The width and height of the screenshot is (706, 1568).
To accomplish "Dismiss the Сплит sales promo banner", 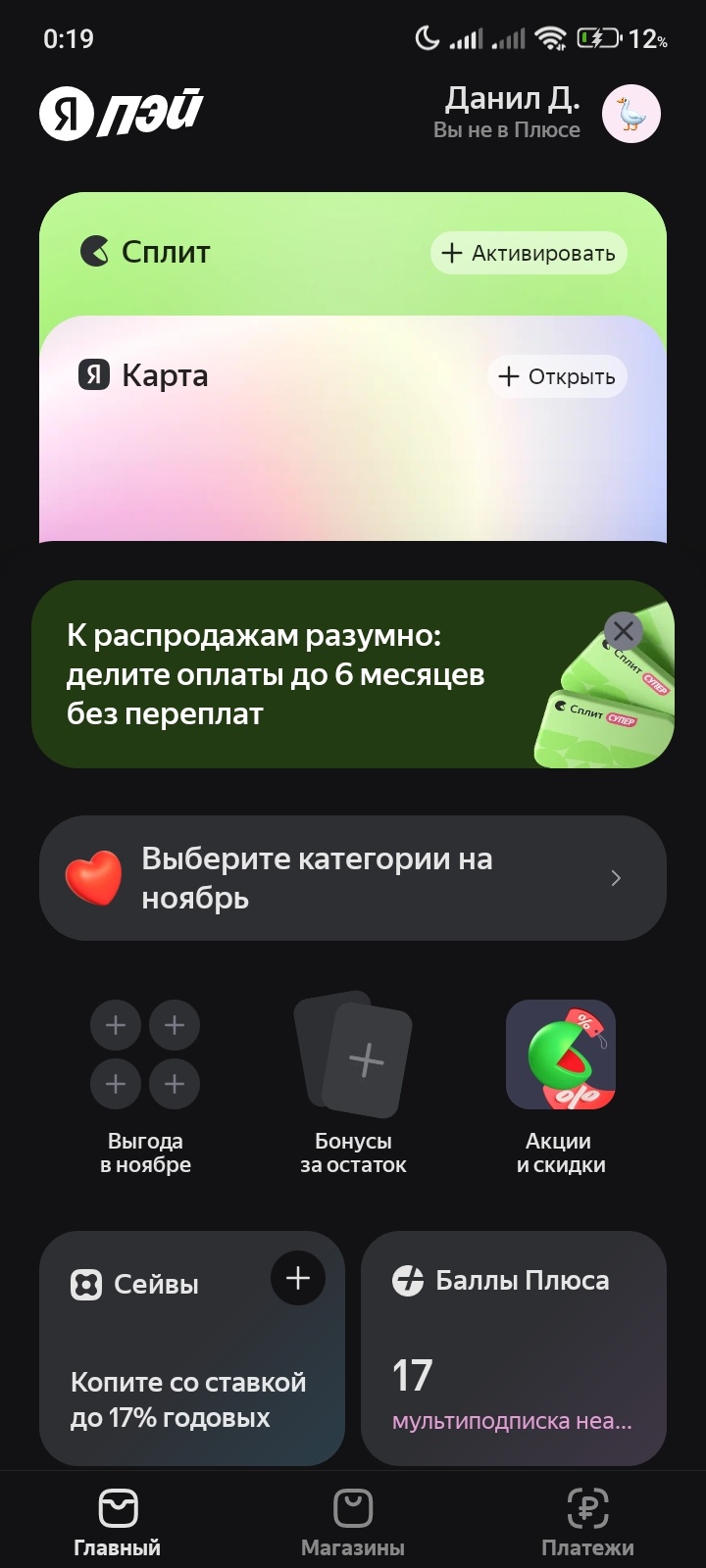I will [623, 631].
